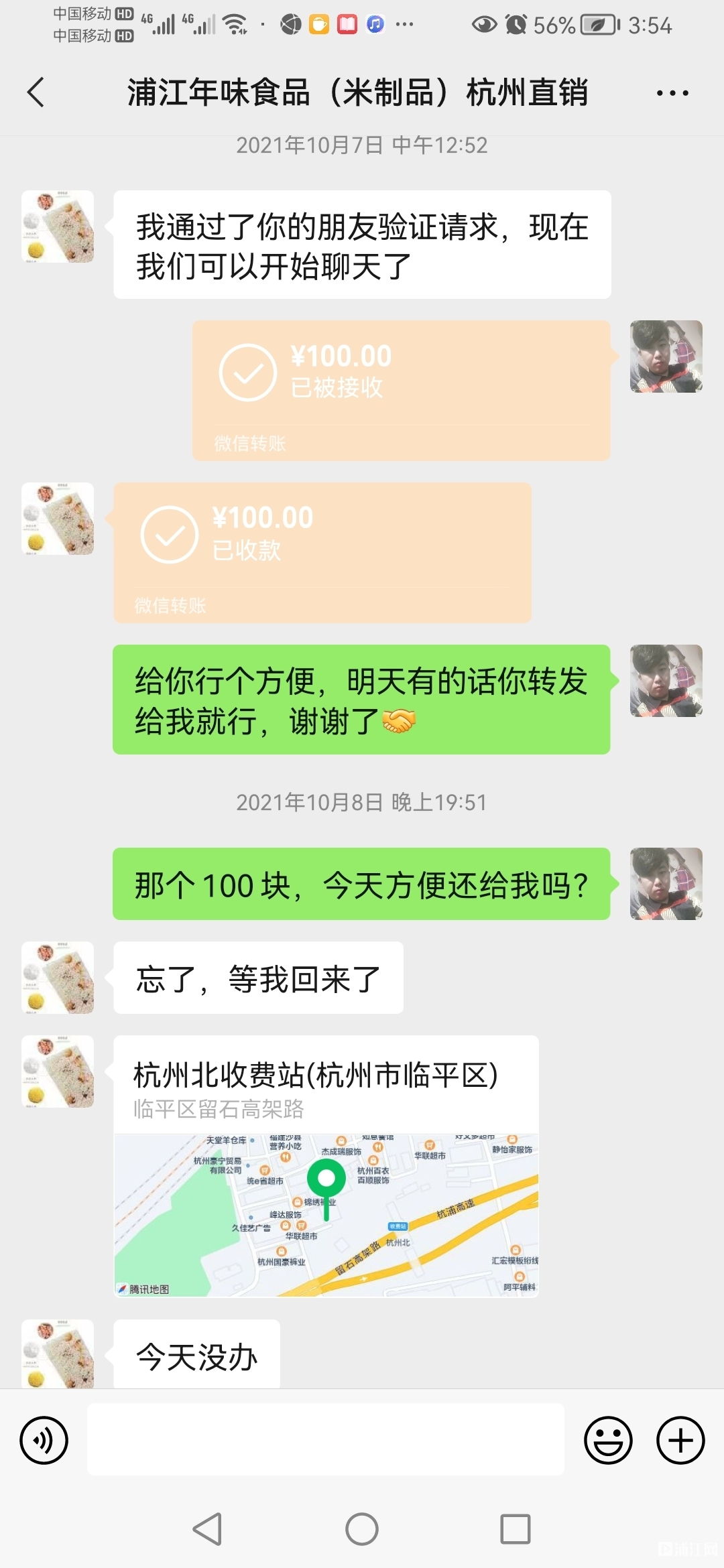
Task: View contact avatar beside 忘了，等我回来了
Action: (x=58, y=978)
